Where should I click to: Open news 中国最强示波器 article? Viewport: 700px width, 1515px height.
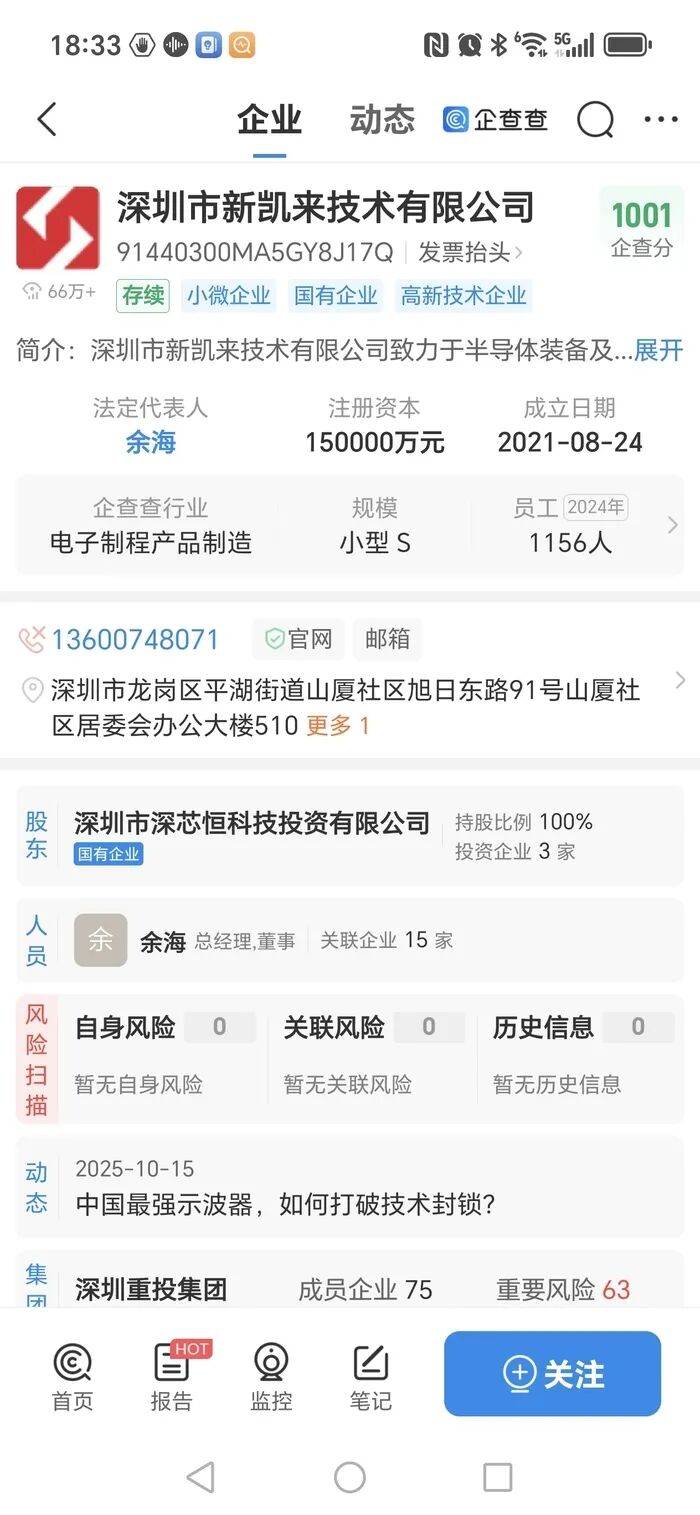[286, 1204]
